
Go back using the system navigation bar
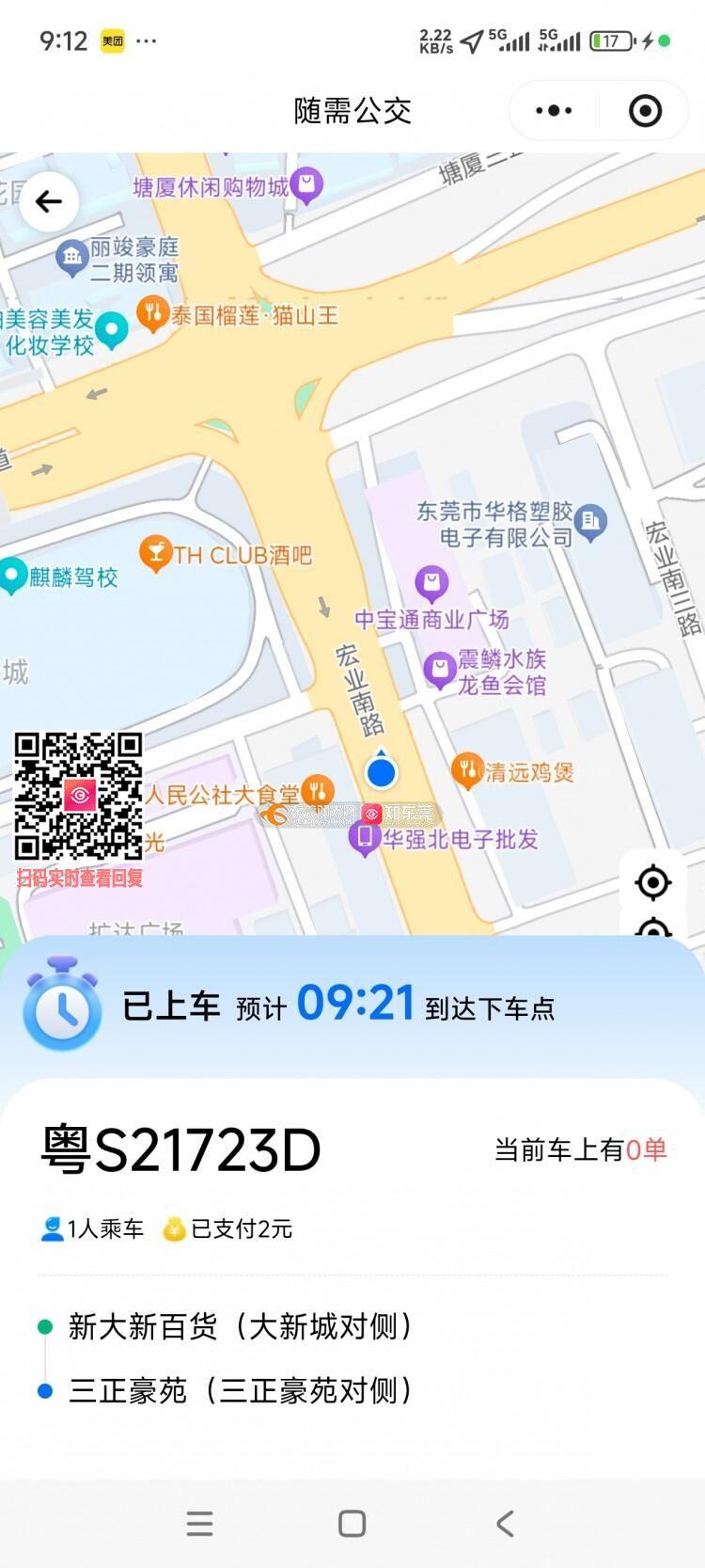click(x=505, y=1523)
